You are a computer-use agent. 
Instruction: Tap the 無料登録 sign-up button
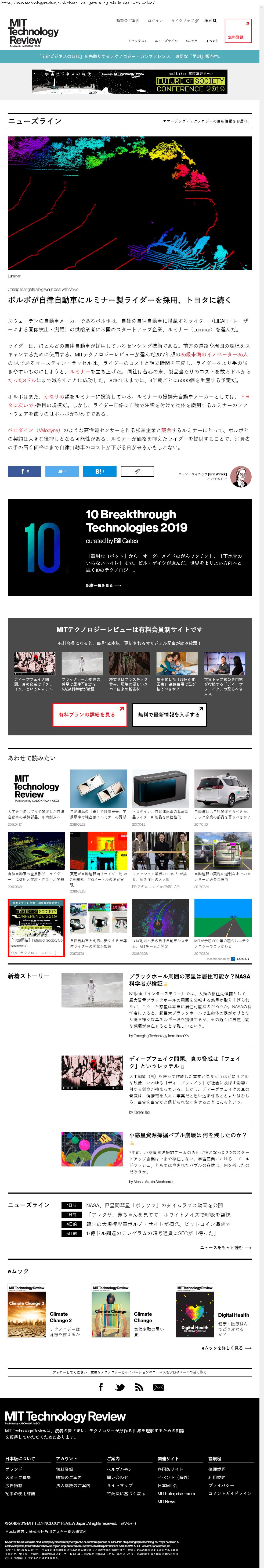tap(237, 30)
